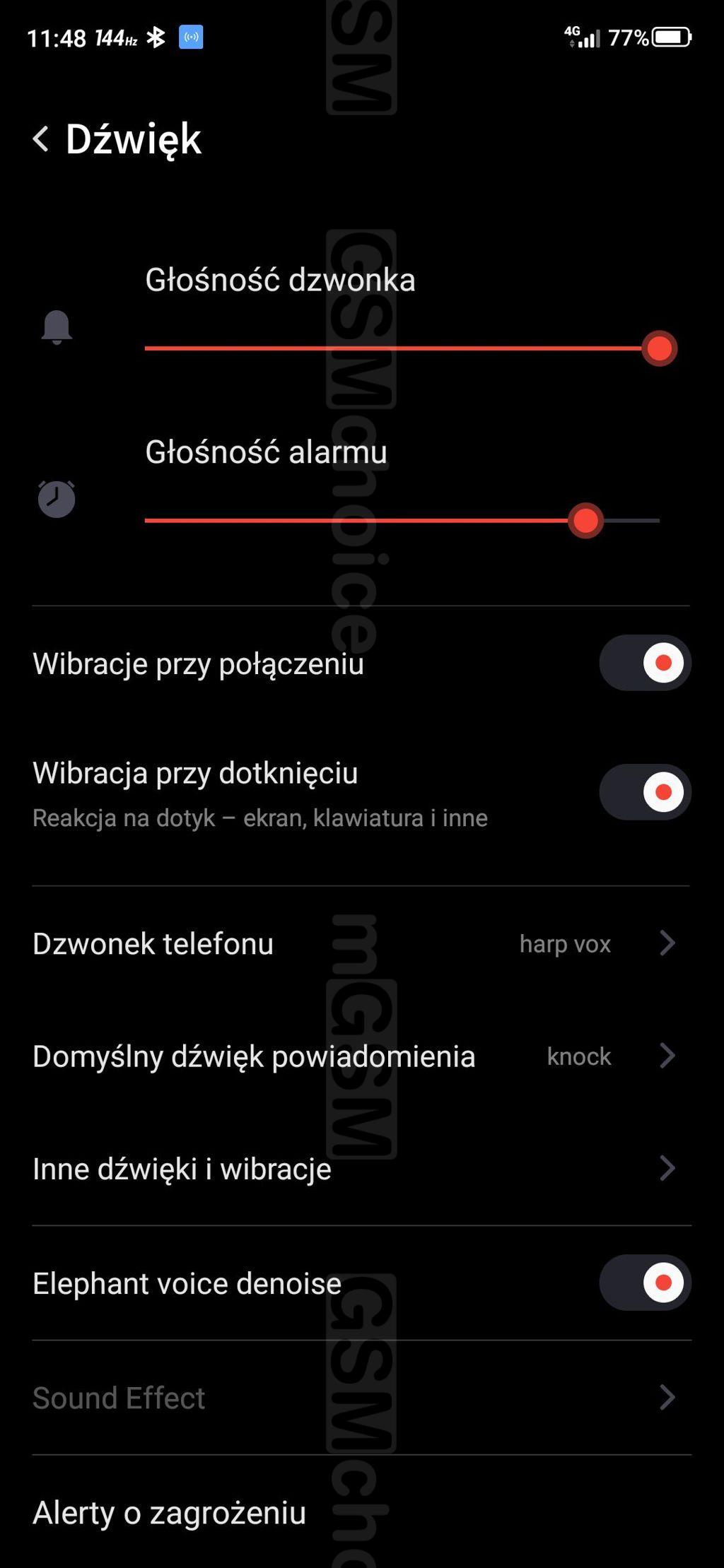Open Dzwonek telefonu ringtone settings
Viewport: 724px width, 1568px height.
pyautogui.click(x=354, y=943)
